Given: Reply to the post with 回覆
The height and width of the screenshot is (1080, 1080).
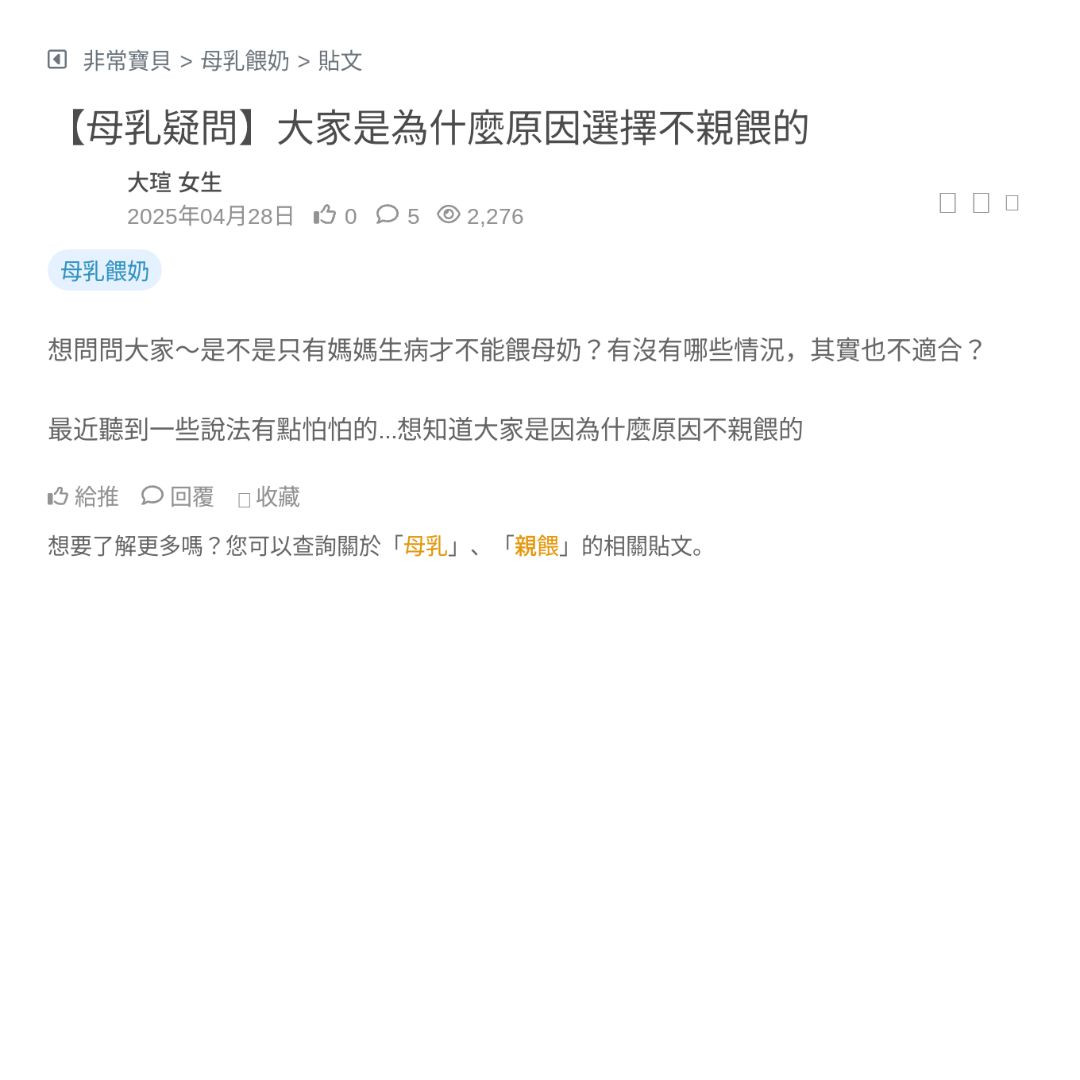Looking at the screenshot, I should coord(179,497).
